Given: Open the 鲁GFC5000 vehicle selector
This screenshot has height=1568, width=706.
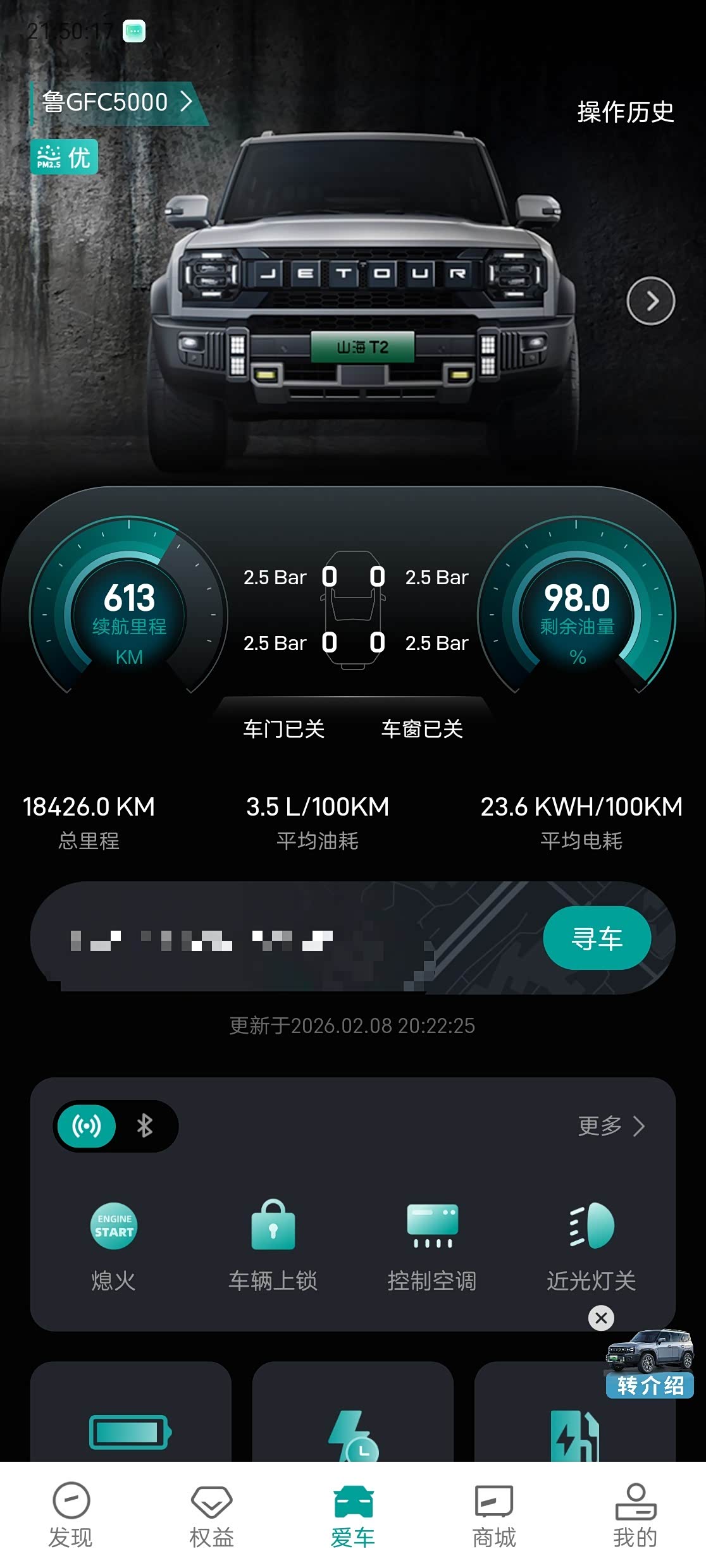Looking at the screenshot, I should click(x=117, y=102).
